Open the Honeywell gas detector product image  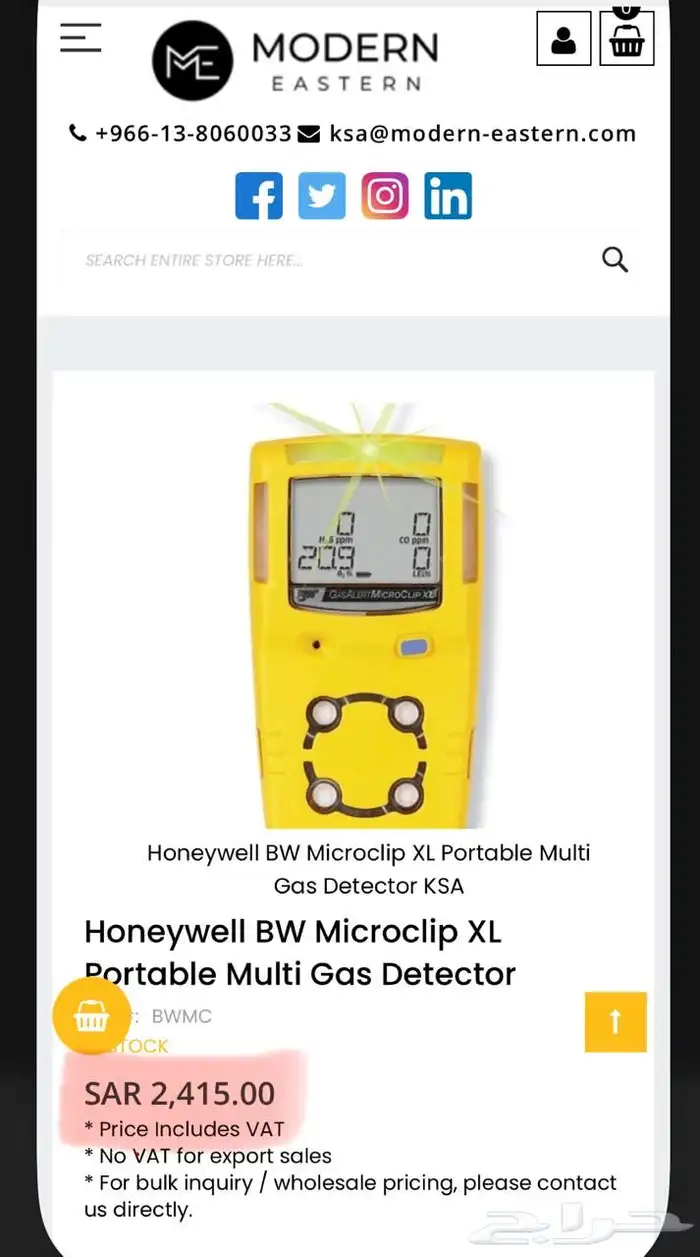[365, 615]
